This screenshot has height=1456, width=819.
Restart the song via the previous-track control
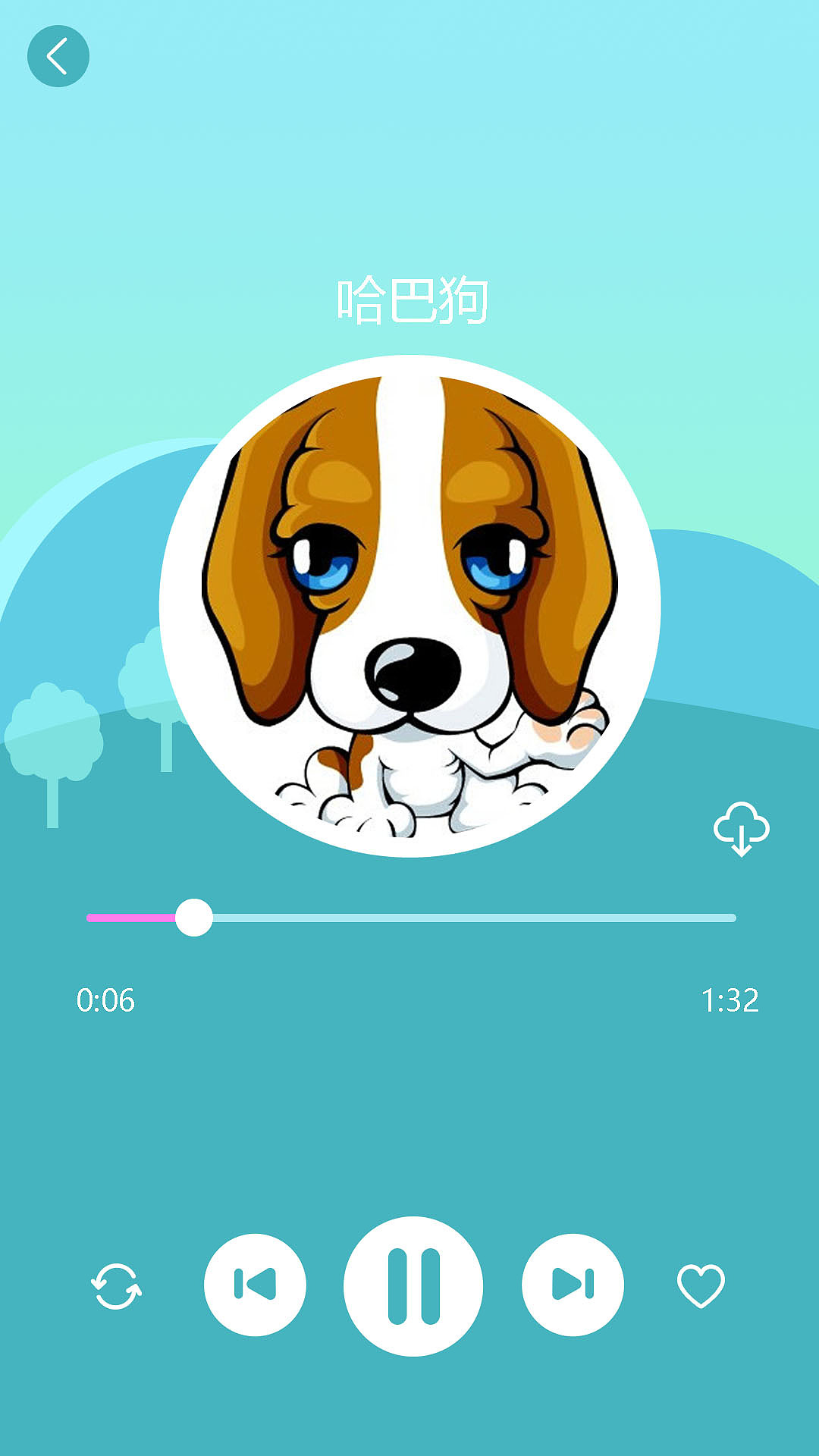point(256,1282)
